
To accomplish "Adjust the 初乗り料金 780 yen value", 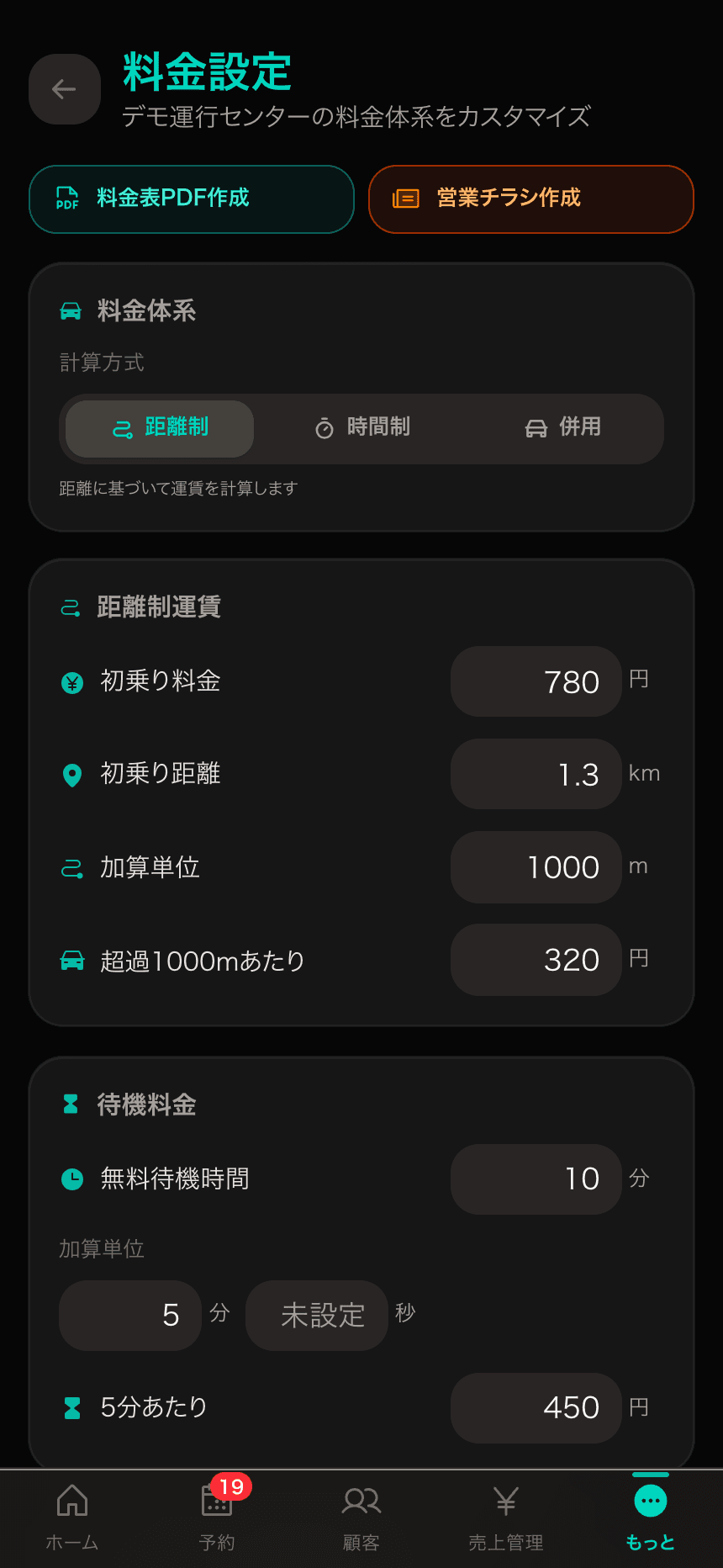I will point(536,682).
